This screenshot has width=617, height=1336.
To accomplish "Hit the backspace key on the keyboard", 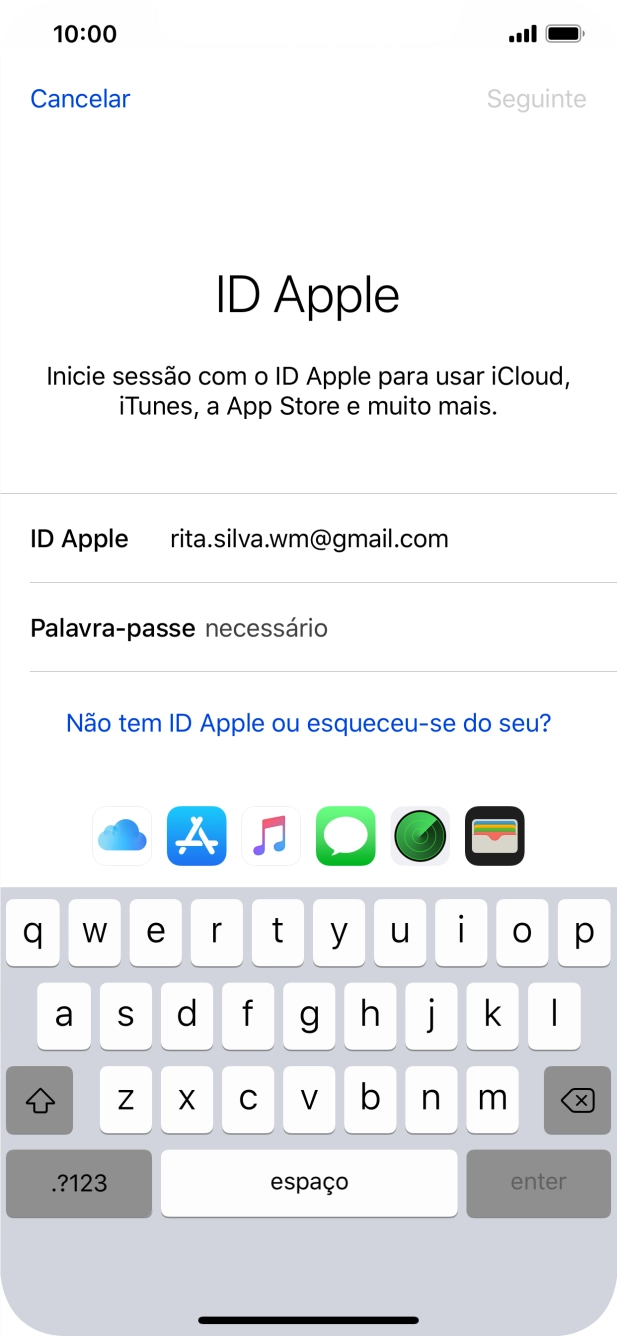I will pyautogui.click(x=577, y=1100).
